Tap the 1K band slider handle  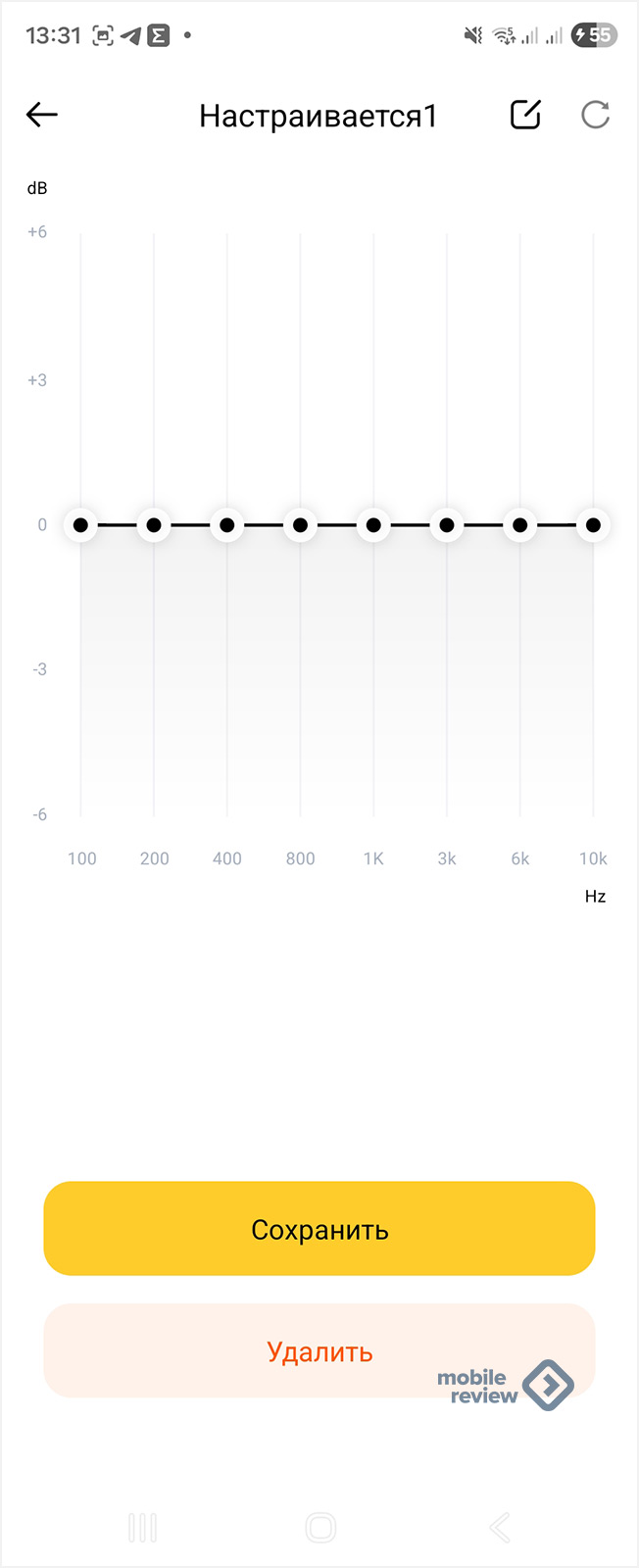(373, 525)
